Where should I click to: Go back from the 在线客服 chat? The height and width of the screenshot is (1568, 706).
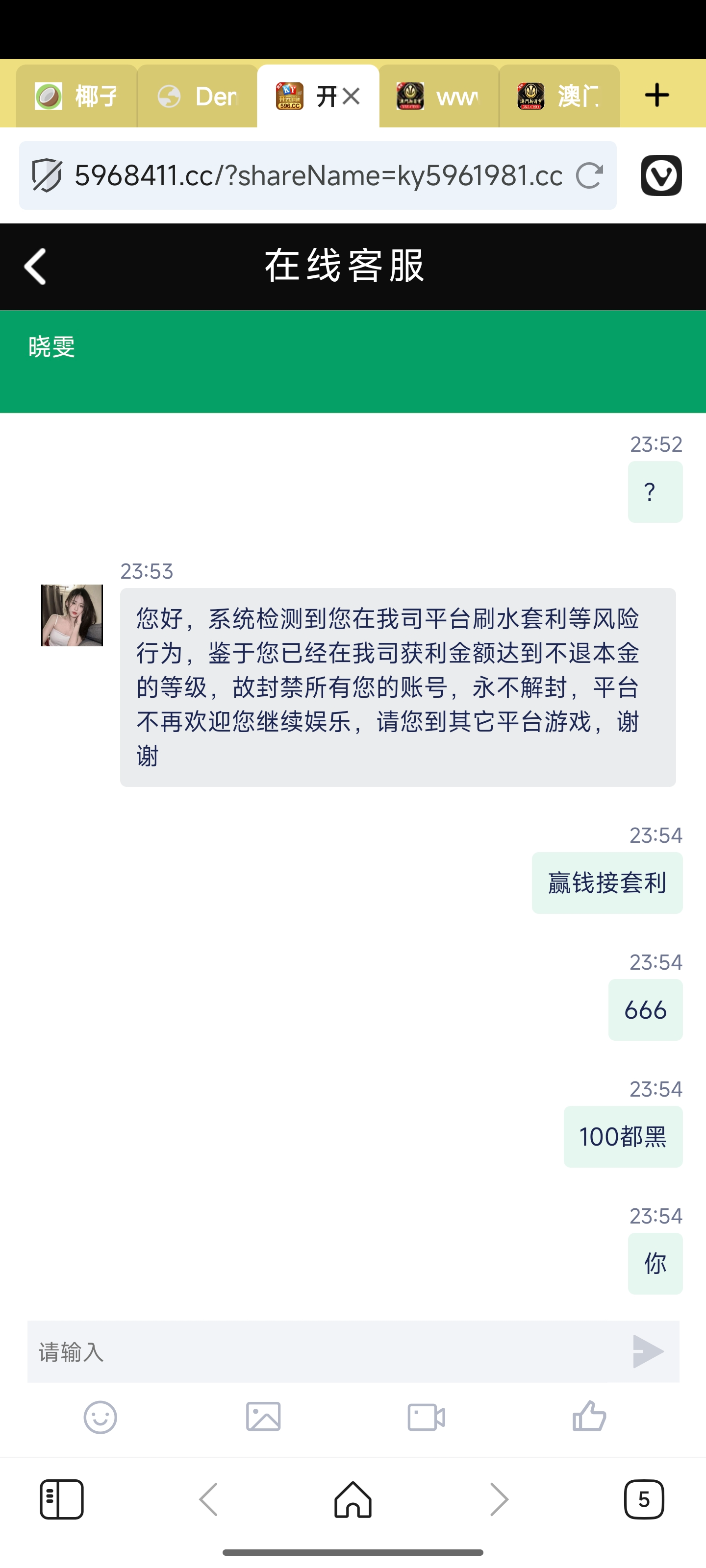pyautogui.click(x=35, y=266)
